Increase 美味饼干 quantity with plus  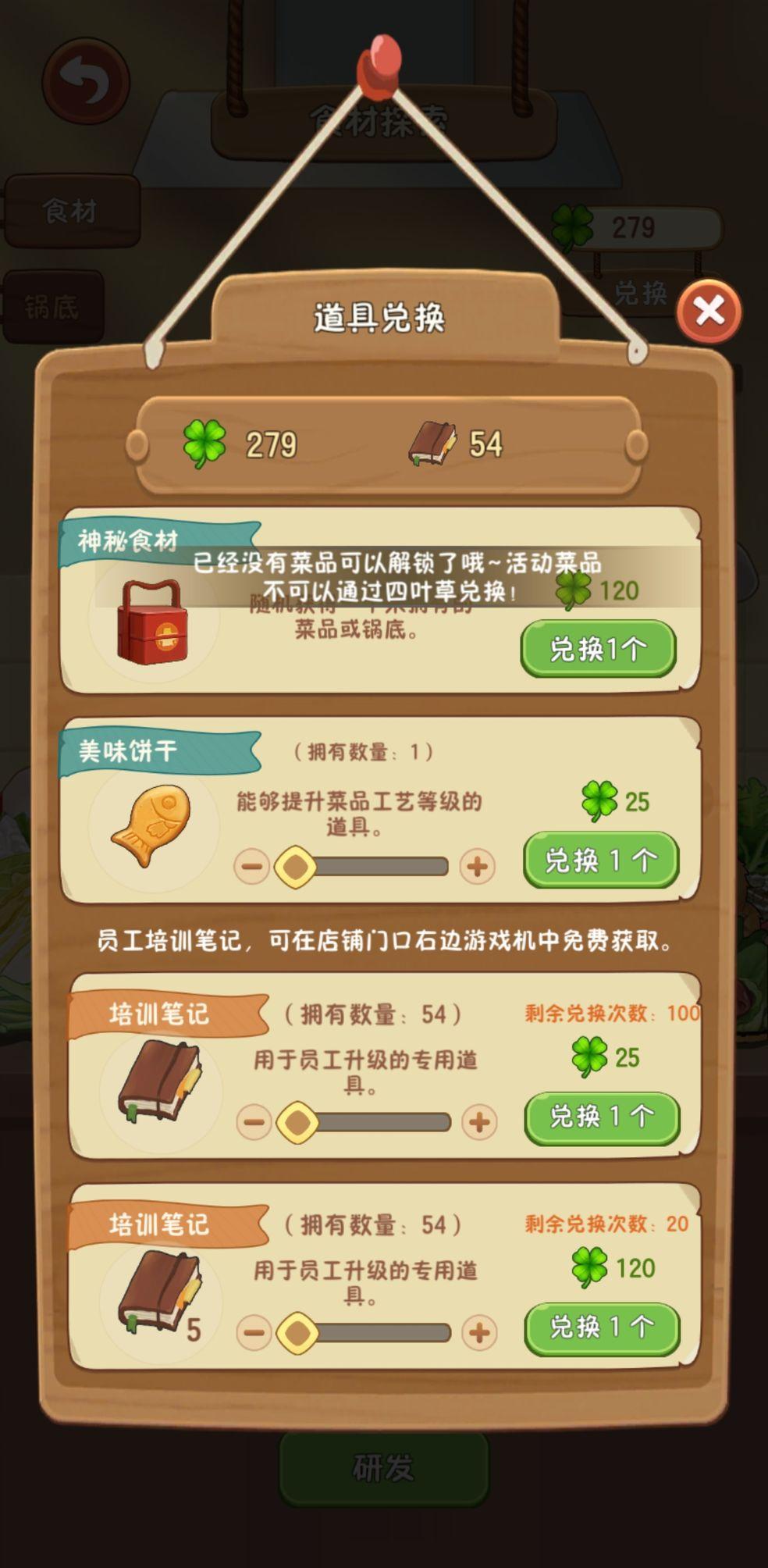pyautogui.click(x=478, y=866)
